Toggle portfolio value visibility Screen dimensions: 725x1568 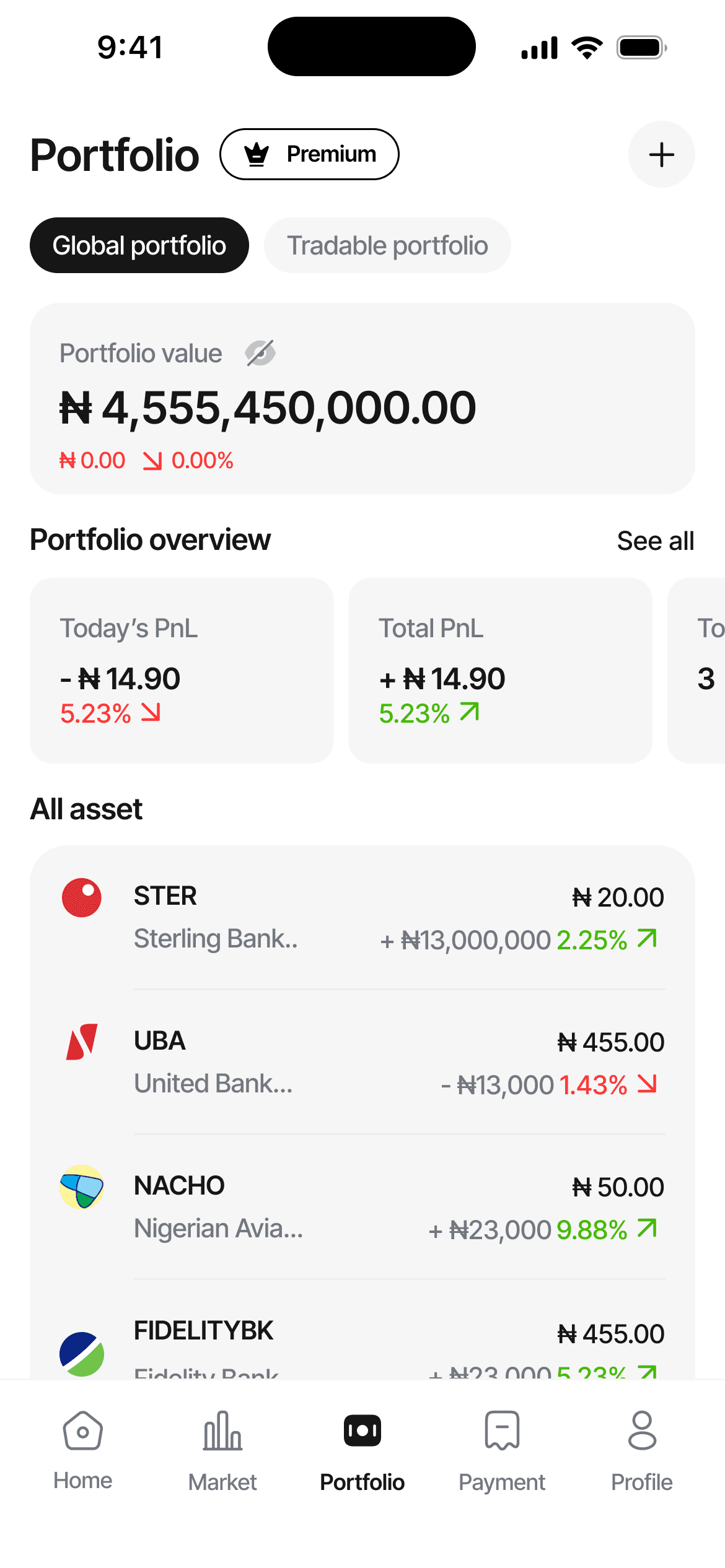(x=260, y=353)
